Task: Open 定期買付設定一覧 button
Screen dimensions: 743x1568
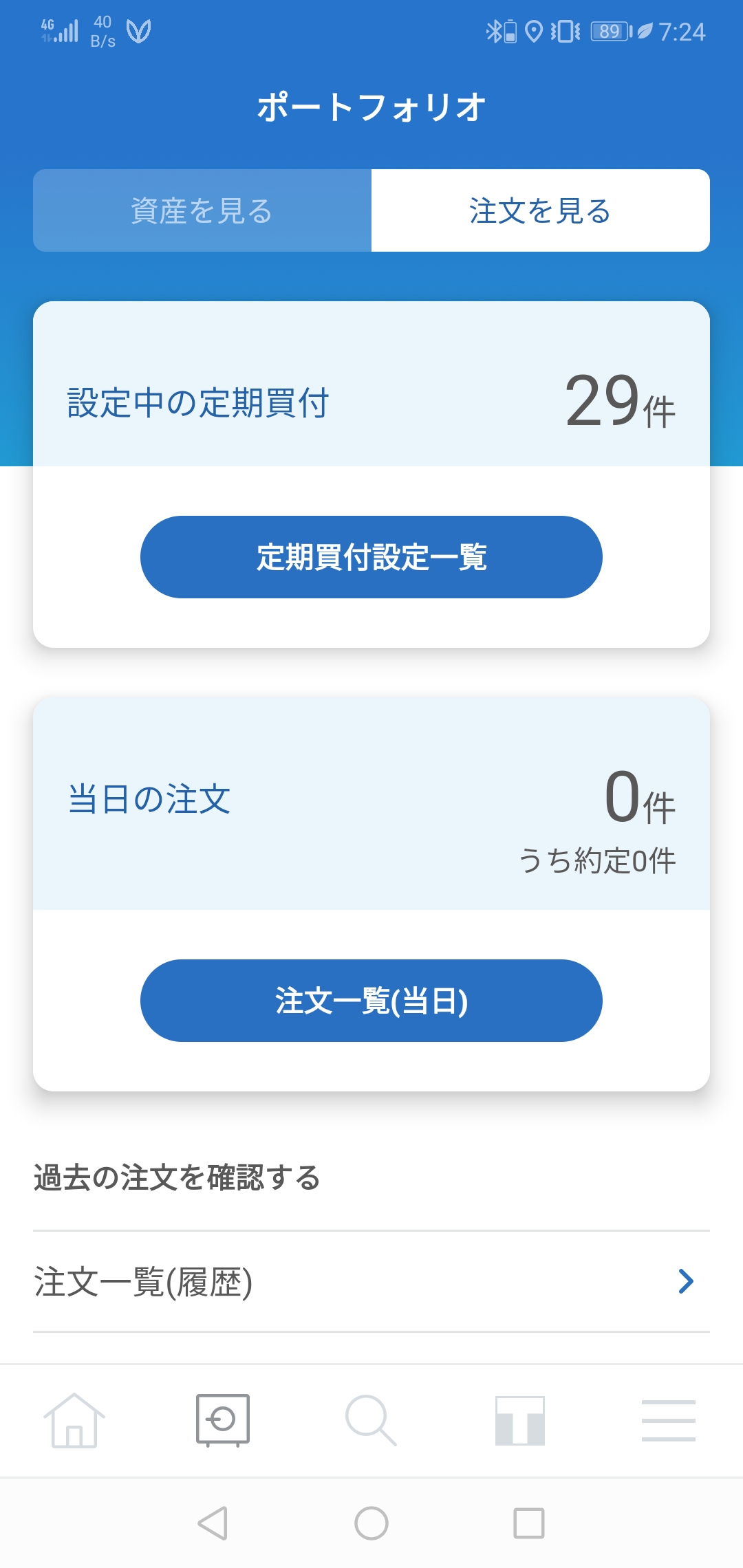Action: pyautogui.click(x=371, y=557)
